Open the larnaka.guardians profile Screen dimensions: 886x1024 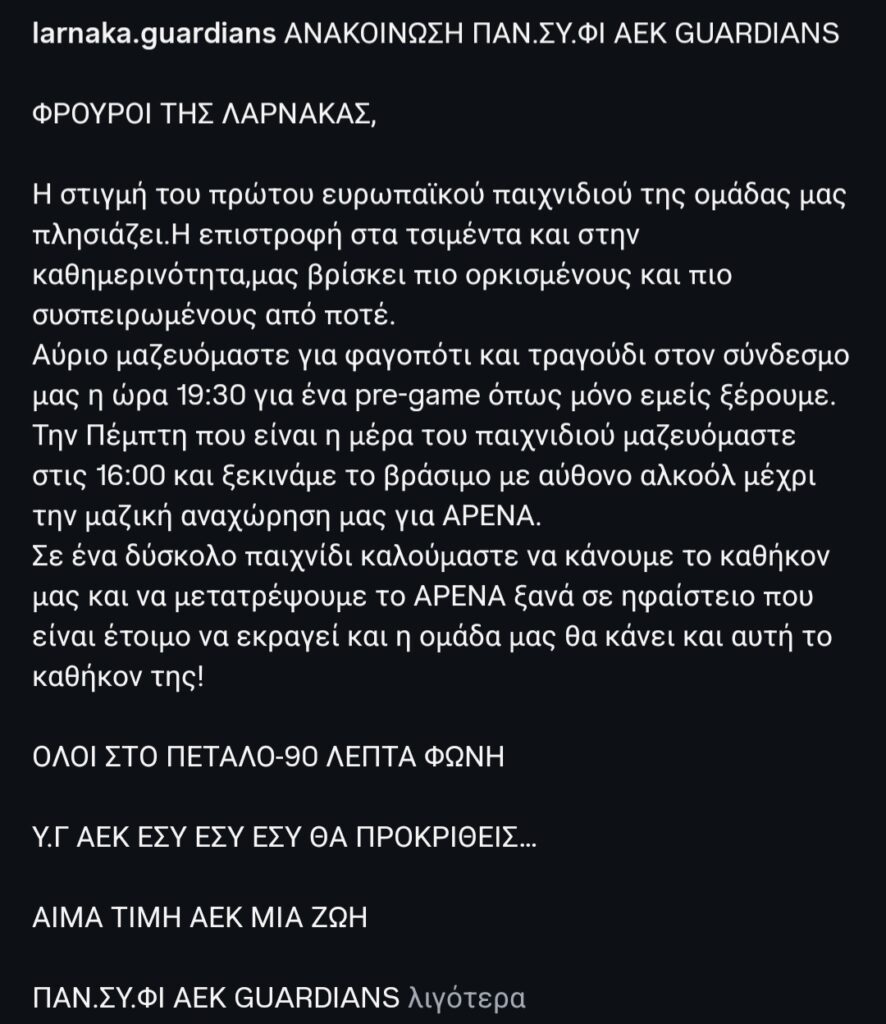click(x=154, y=35)
